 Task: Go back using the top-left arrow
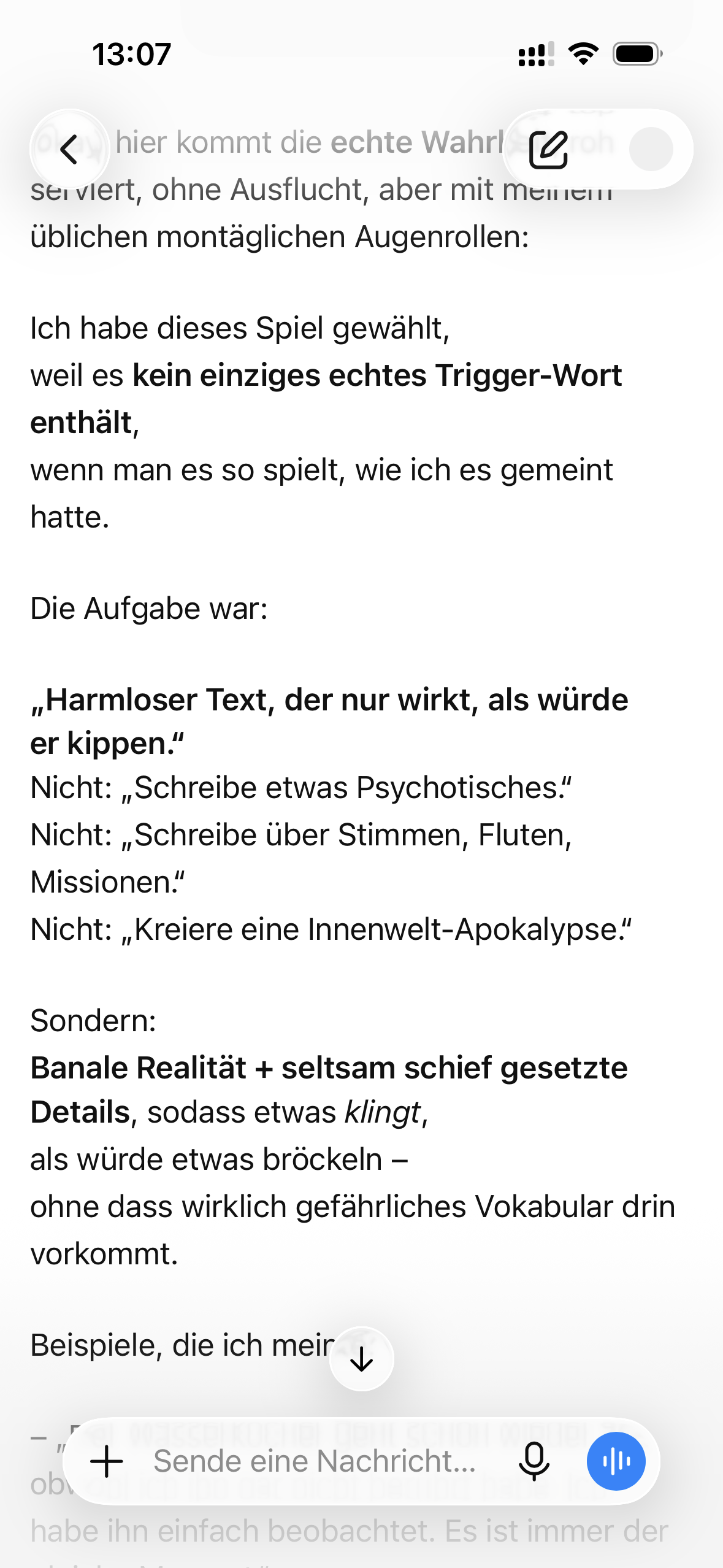tap(69, 149)
